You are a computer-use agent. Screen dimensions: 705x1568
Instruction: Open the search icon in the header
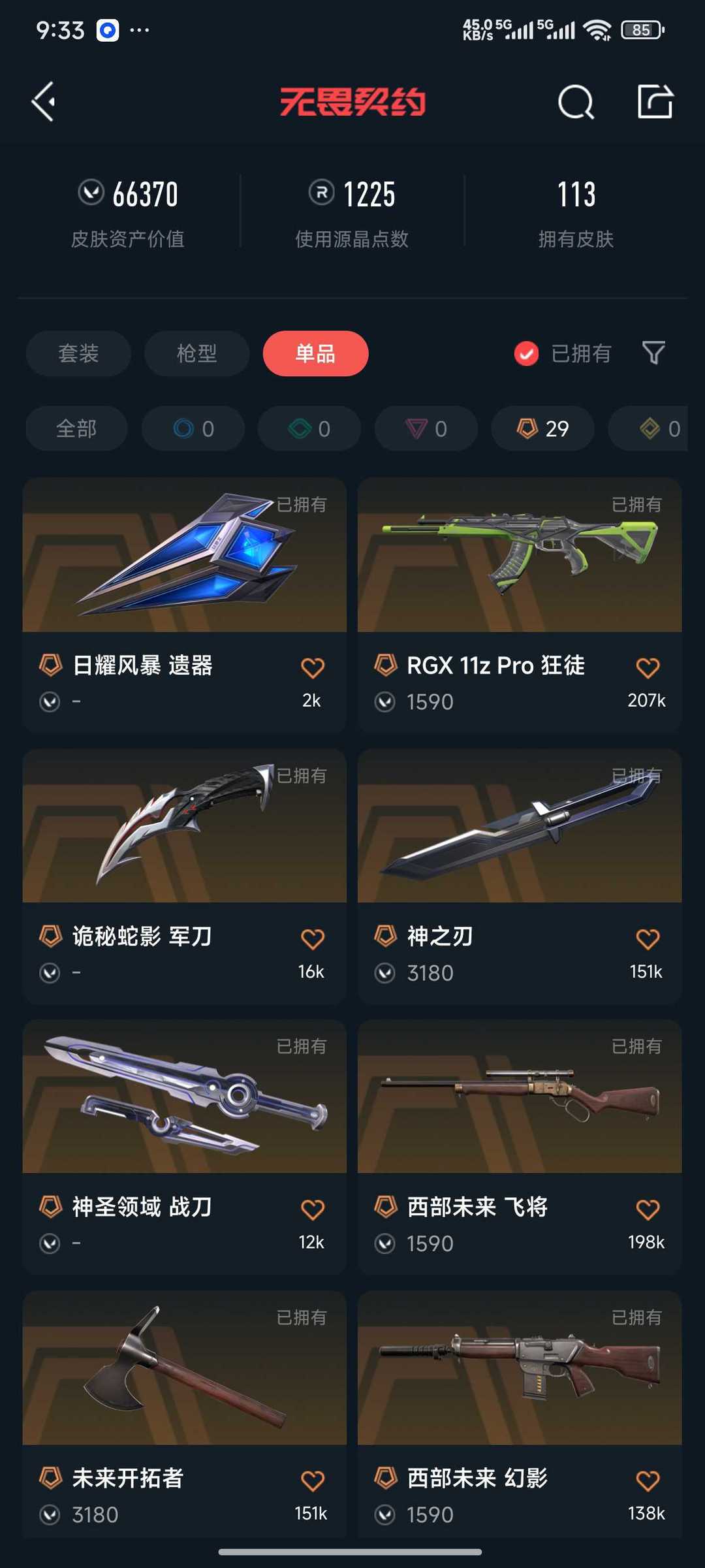pyautogui.click(x=576, y=102)
